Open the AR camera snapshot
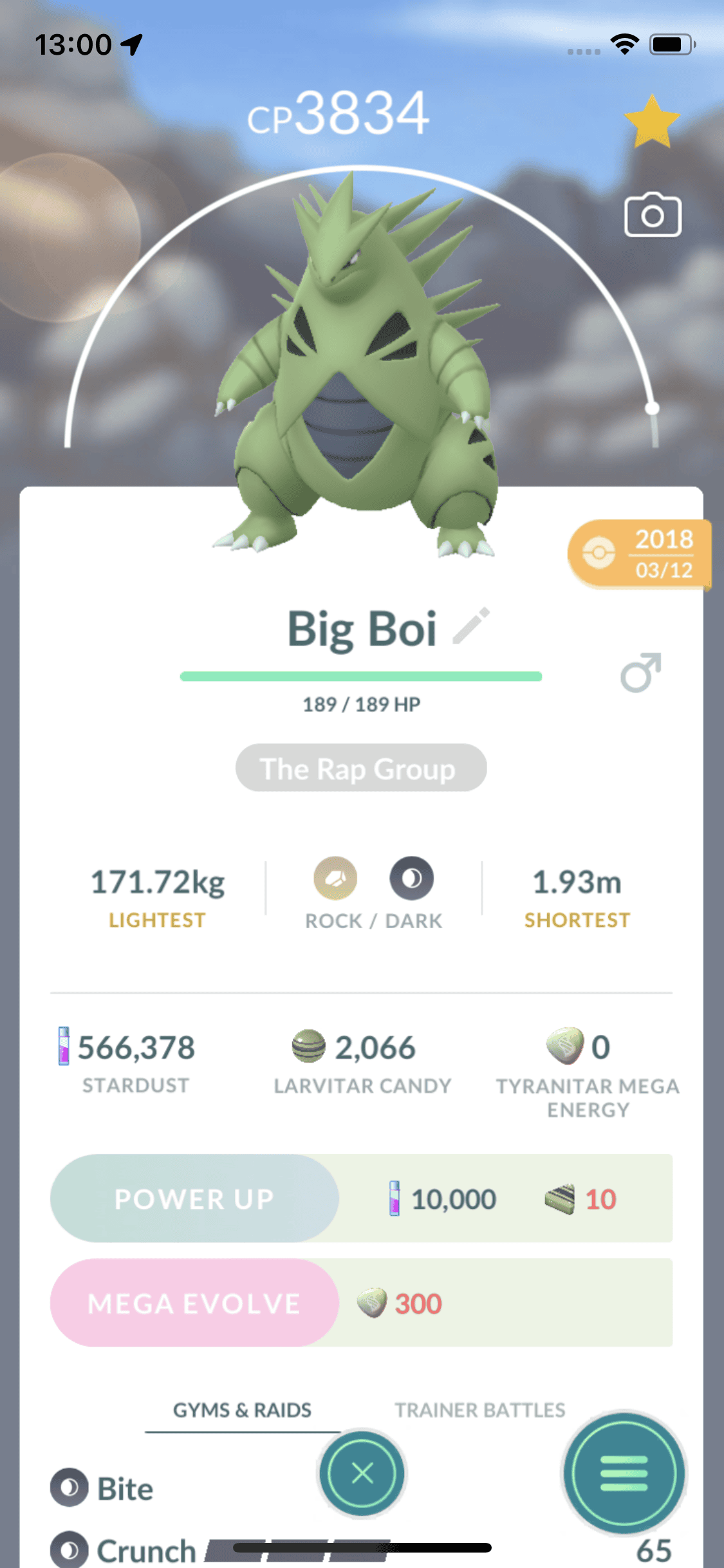The height and width of the screenshot is (1568, 724). [x=652, y=215]
